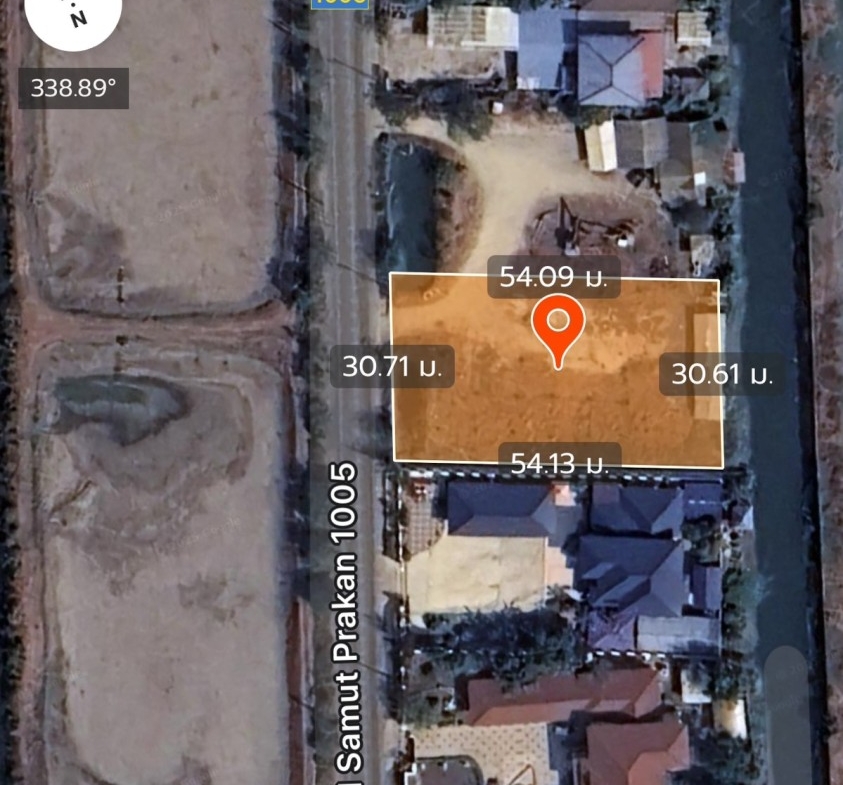Tap the compass to reset north
The image size is (843, 785).
coord(71,18)
